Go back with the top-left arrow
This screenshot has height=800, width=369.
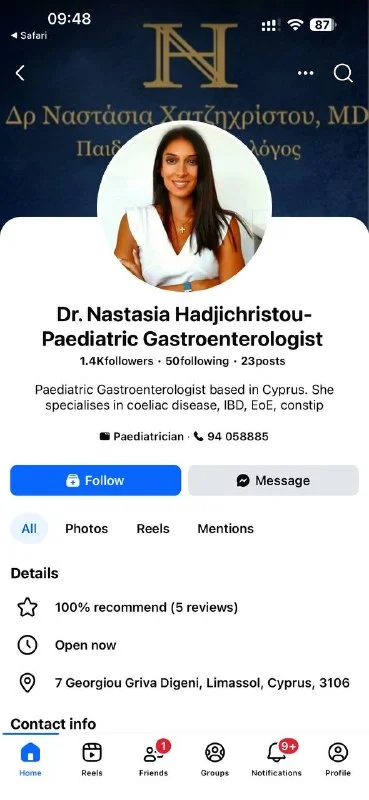point(20,73)
